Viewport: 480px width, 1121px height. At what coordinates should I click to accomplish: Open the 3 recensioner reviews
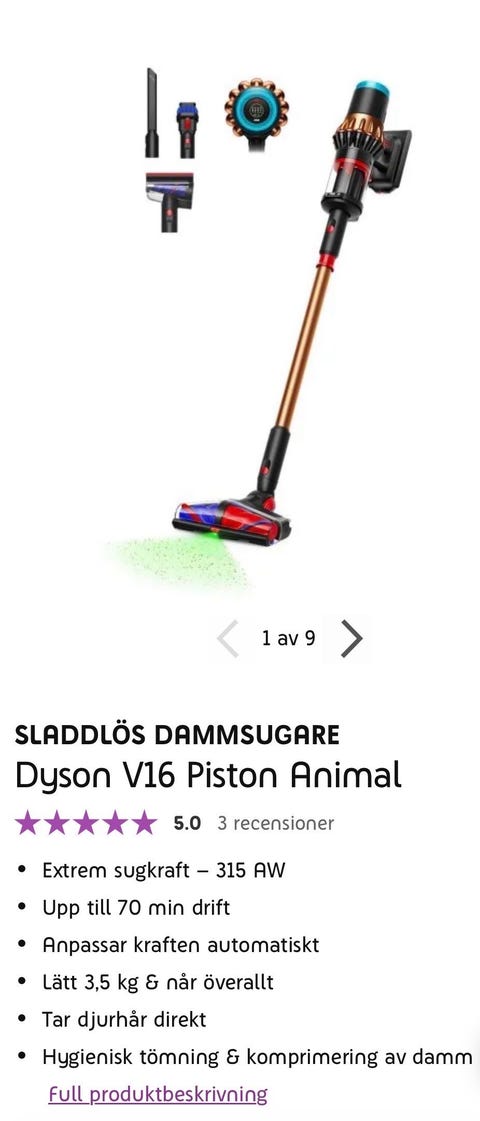(275, 823)
